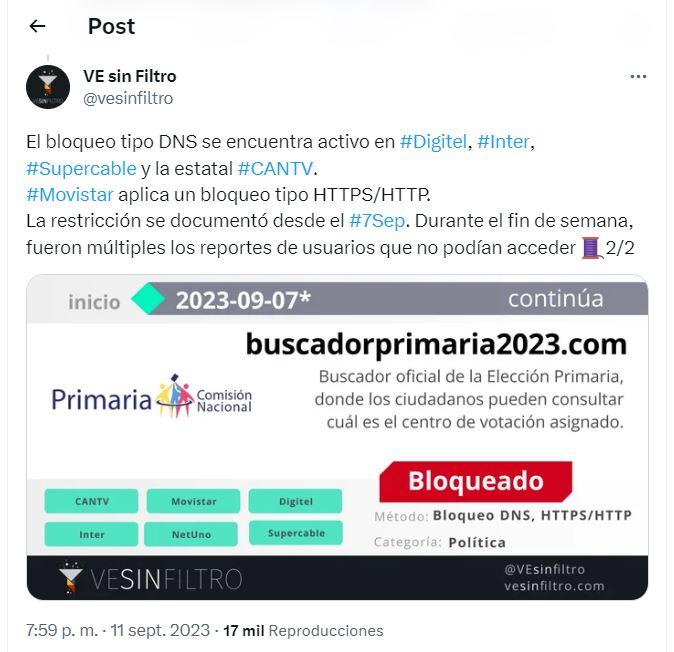
Task: Open VE sin Filtro profile avatar
Action: [x=47, y=87]
